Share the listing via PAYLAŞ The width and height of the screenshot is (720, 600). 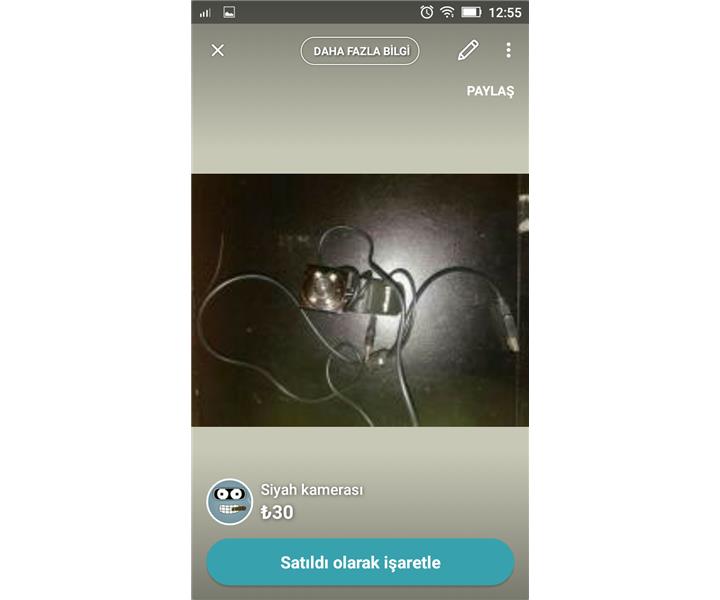click(490, 91)
